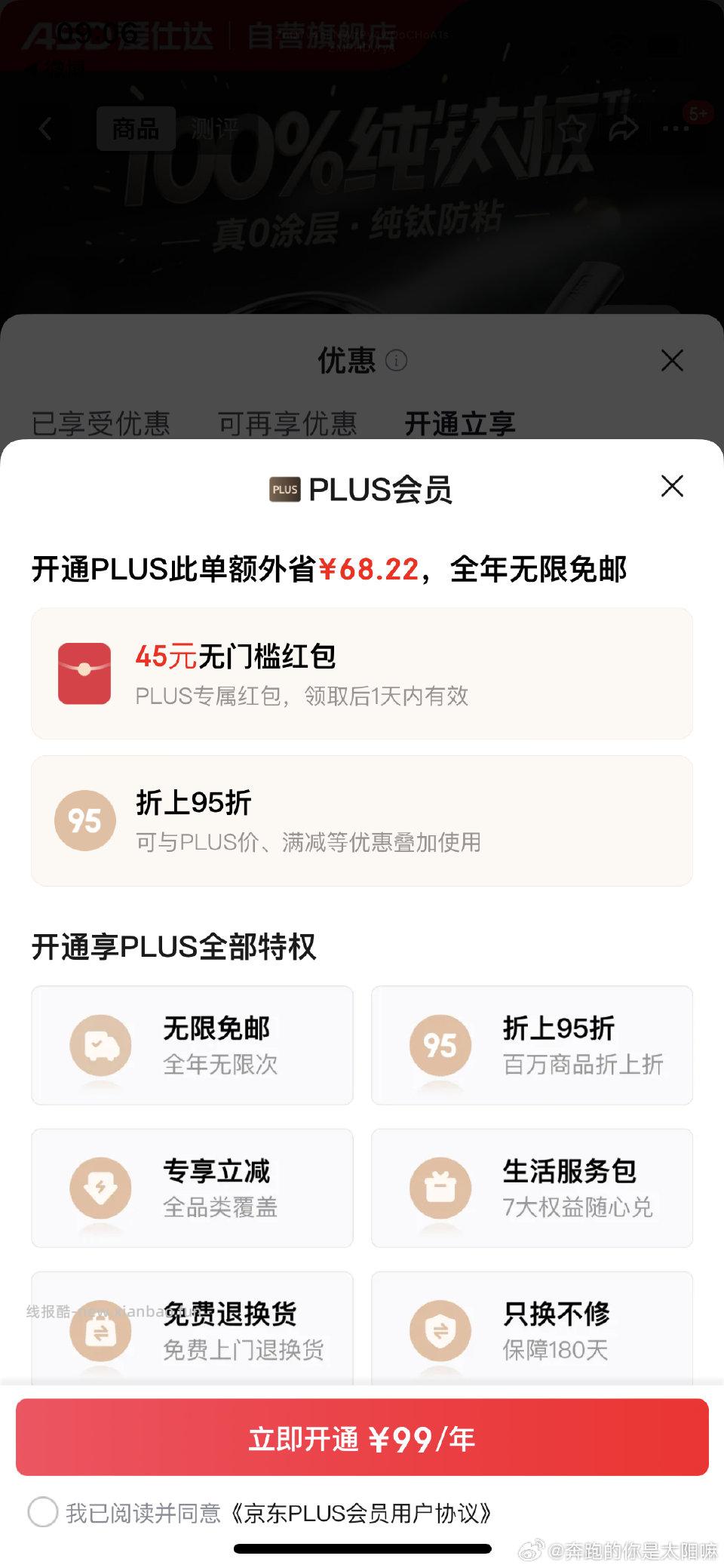Close the PLUS会员 dialog with X
Viewport: 724px width, 1568px height.
(672, 487)
